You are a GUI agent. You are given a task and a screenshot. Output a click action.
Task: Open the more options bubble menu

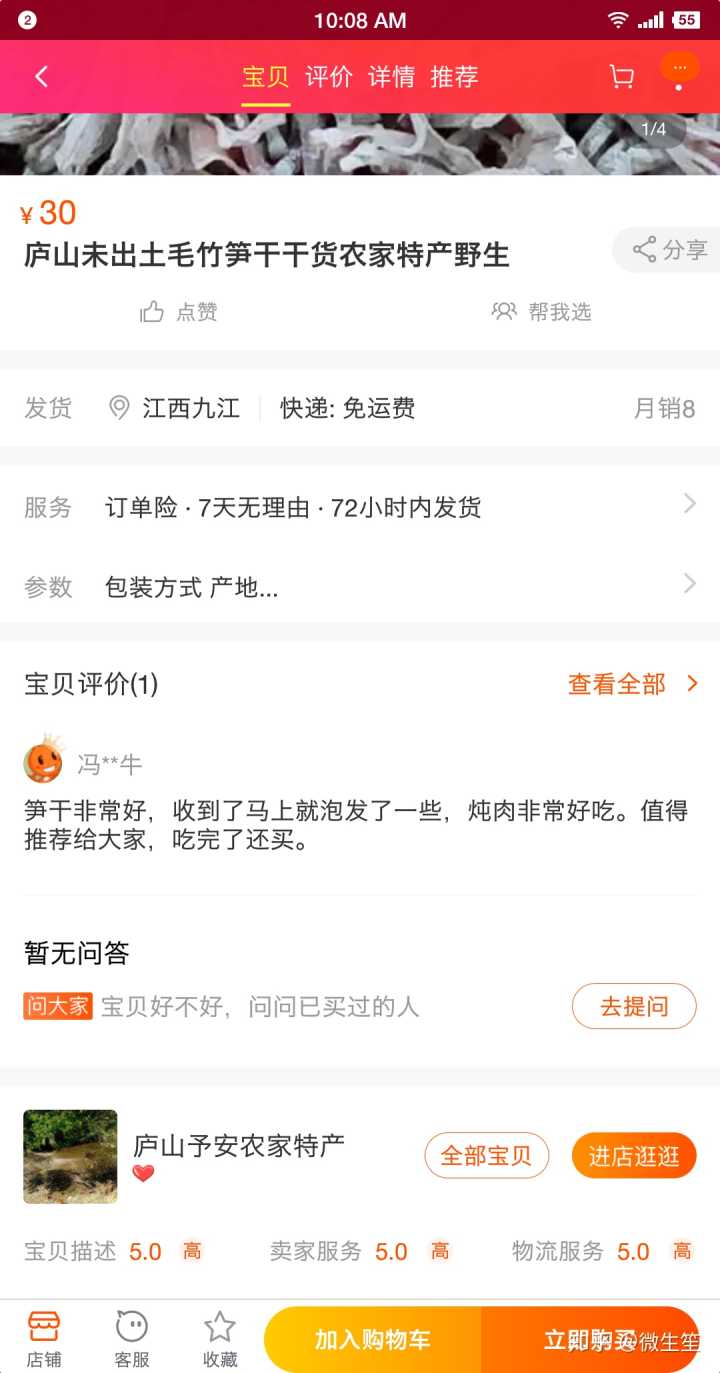click(679, 69)
